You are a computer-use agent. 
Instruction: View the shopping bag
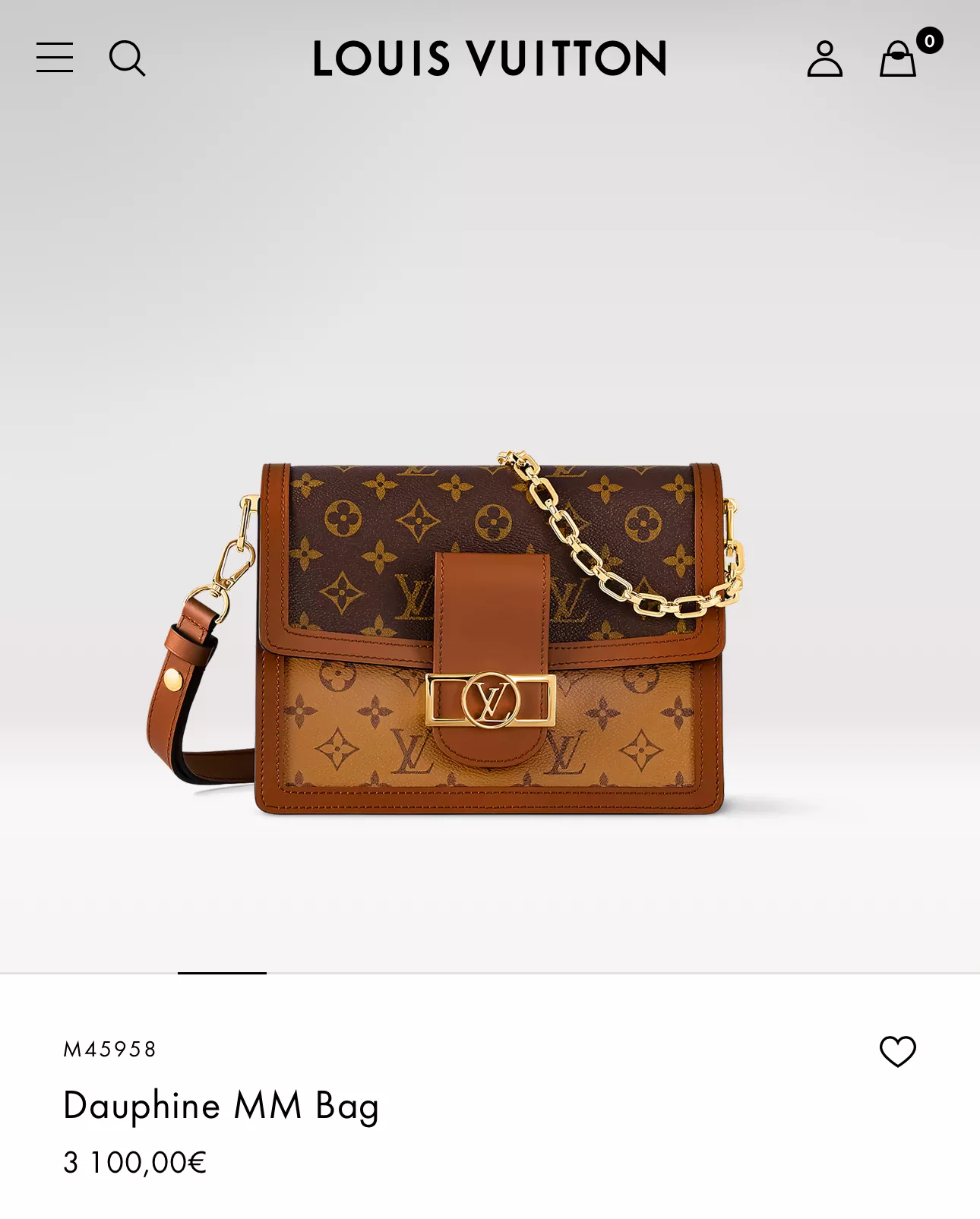click(898, 58)
